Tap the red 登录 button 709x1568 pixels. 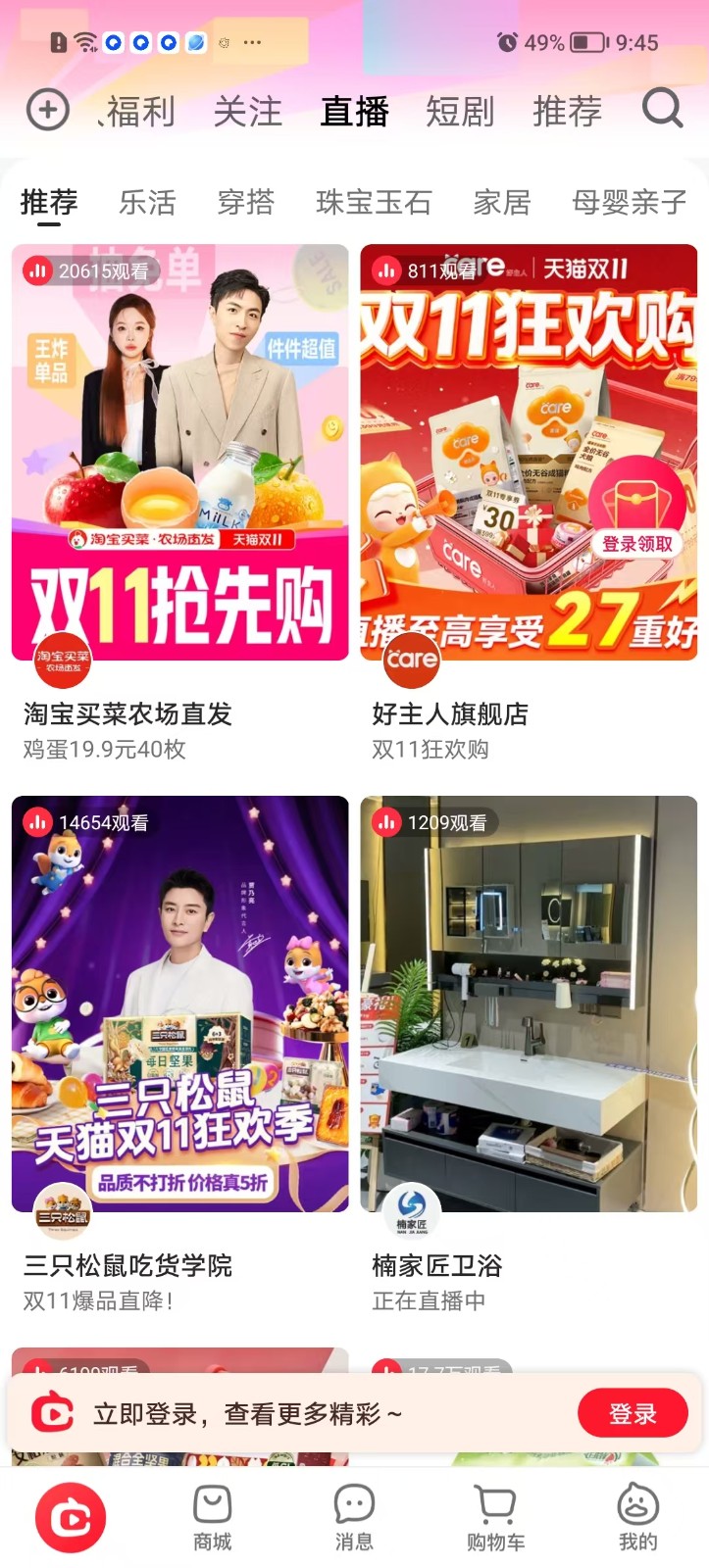(x=633, y=1413)
